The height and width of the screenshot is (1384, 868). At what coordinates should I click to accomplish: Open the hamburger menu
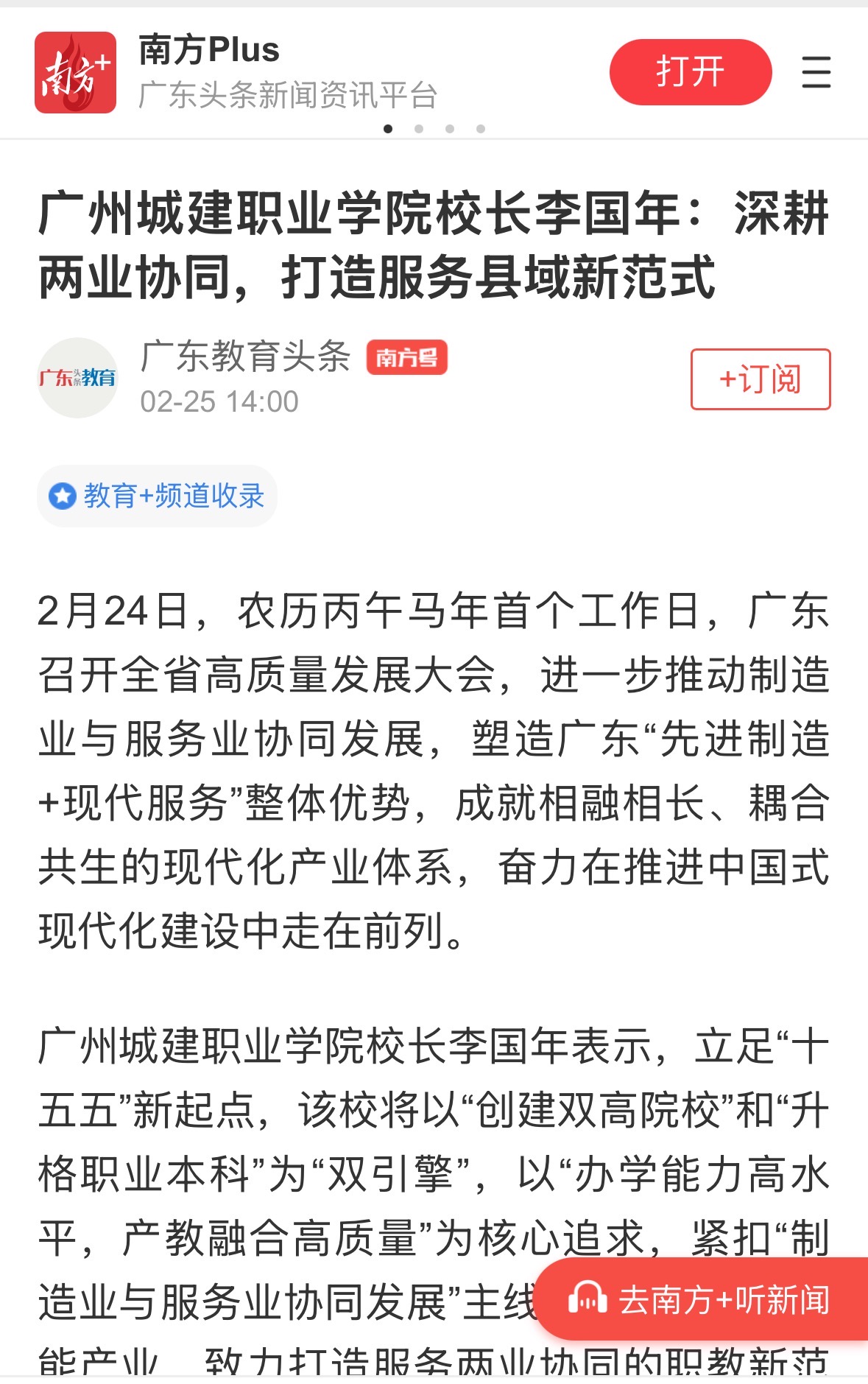[816, 72]
